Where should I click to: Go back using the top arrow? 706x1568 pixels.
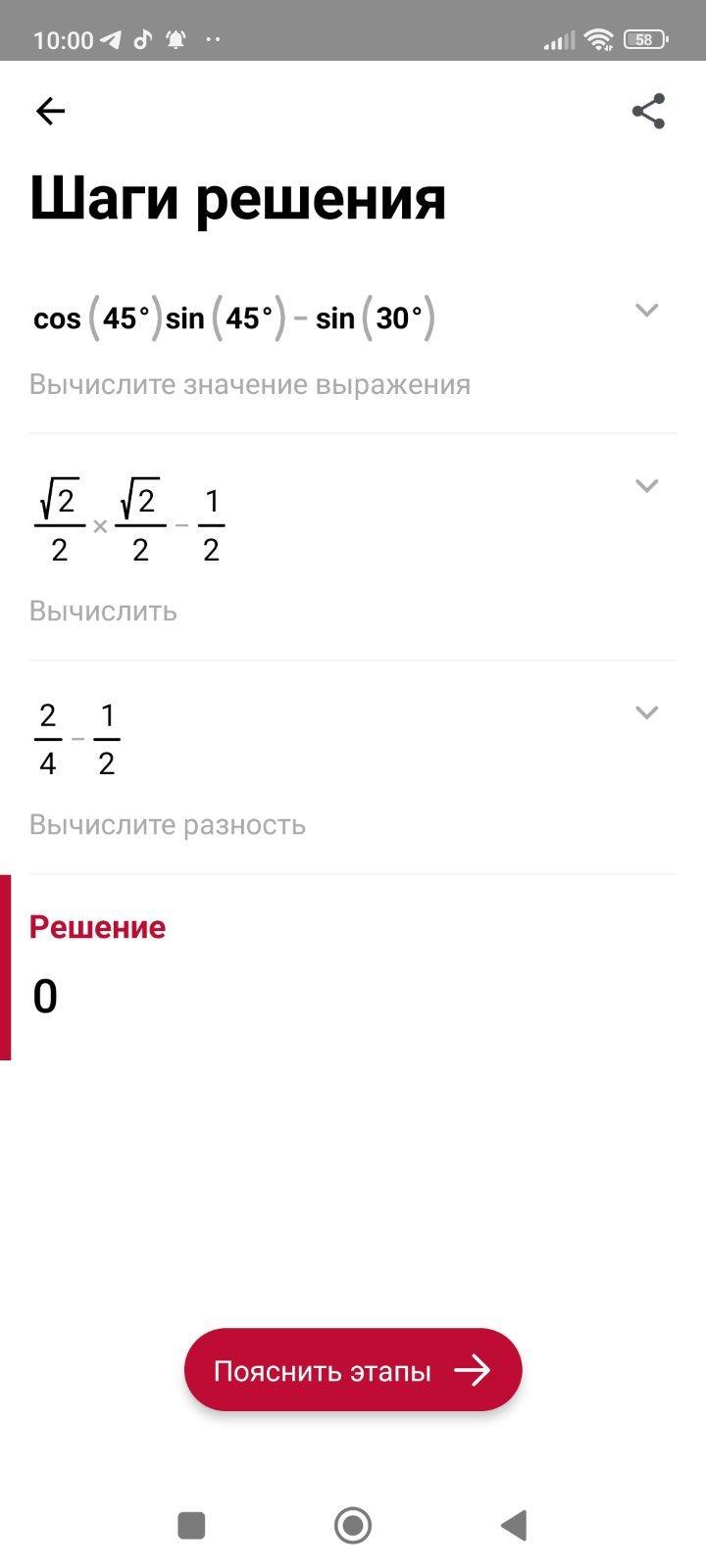(50, 111)
